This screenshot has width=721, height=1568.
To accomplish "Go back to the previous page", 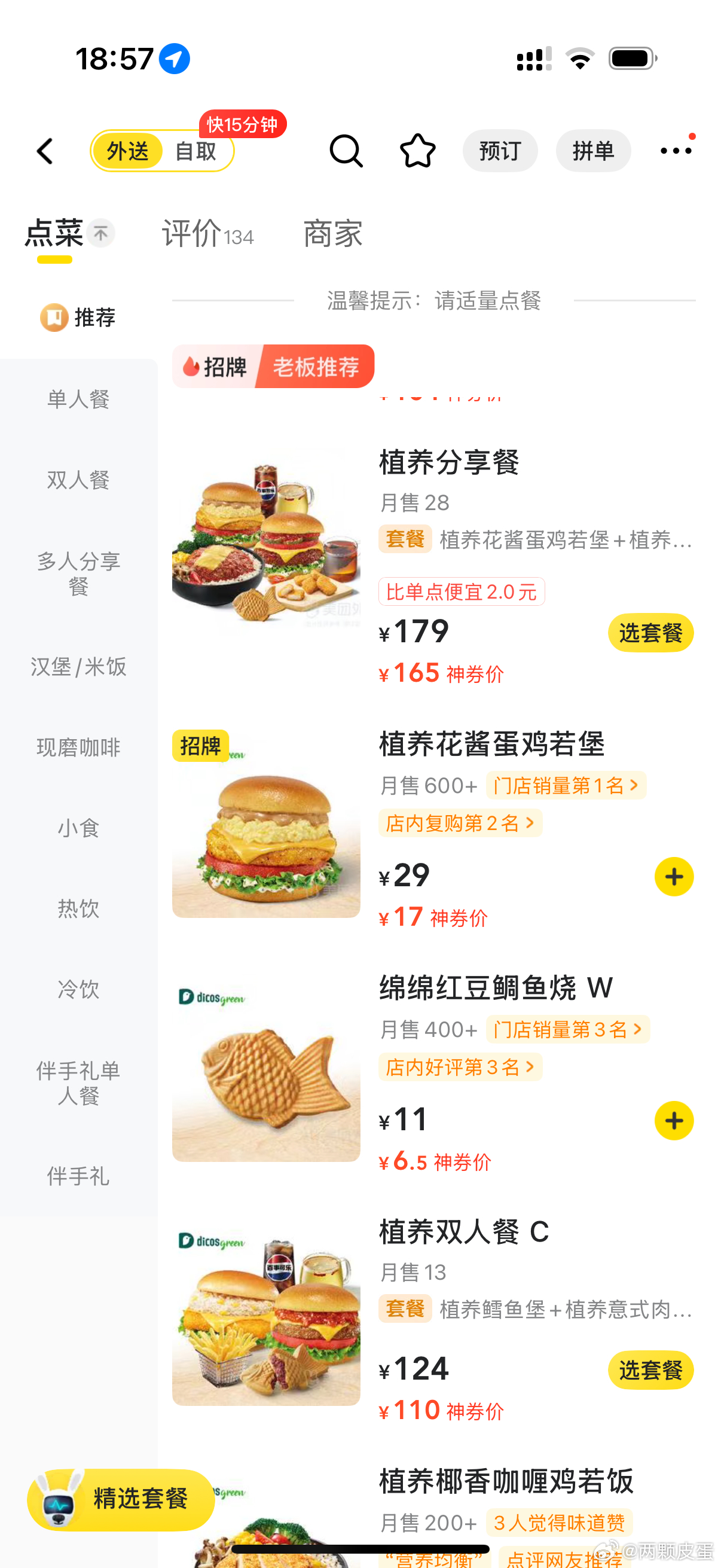I will pos(44,151).
